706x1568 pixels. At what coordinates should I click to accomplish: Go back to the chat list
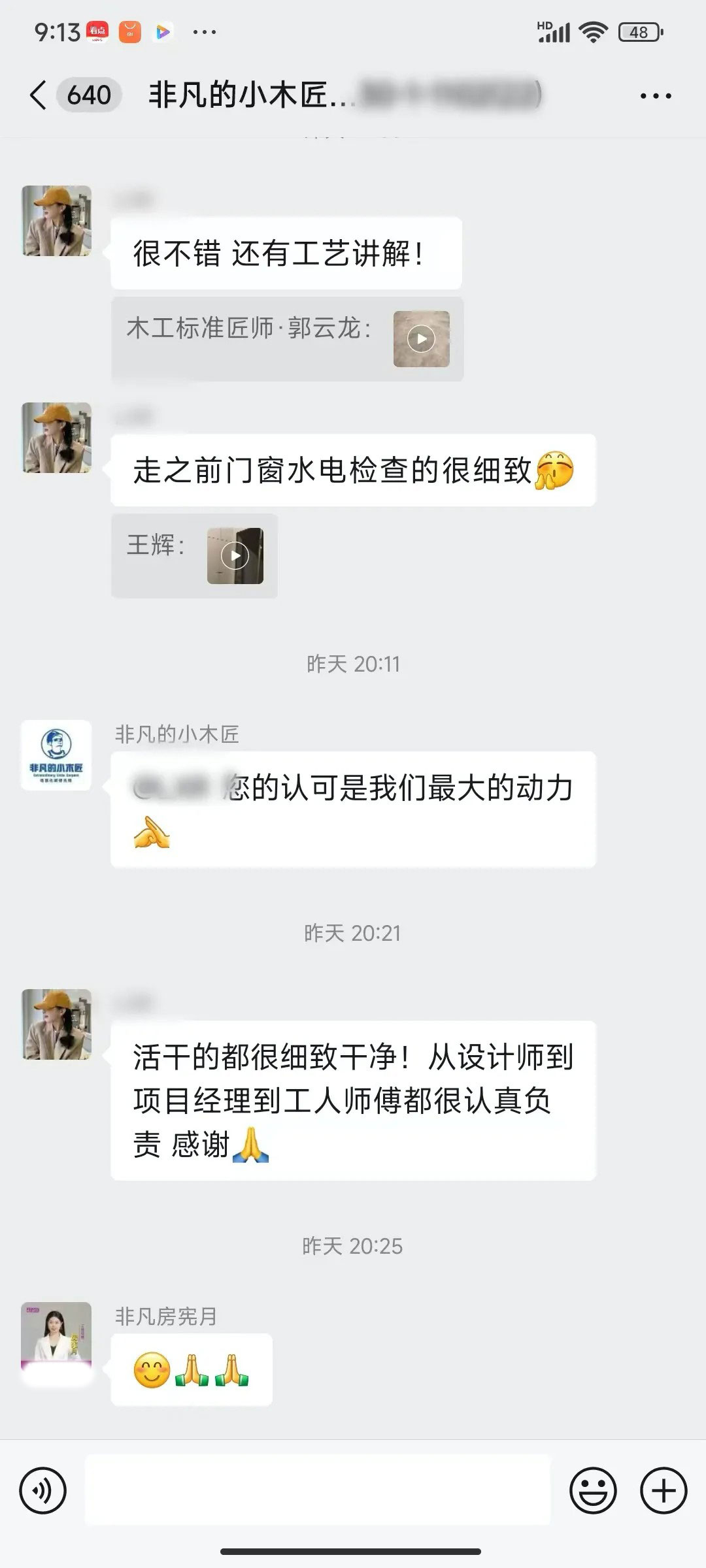pyautogui.click(x=39, y=95)
